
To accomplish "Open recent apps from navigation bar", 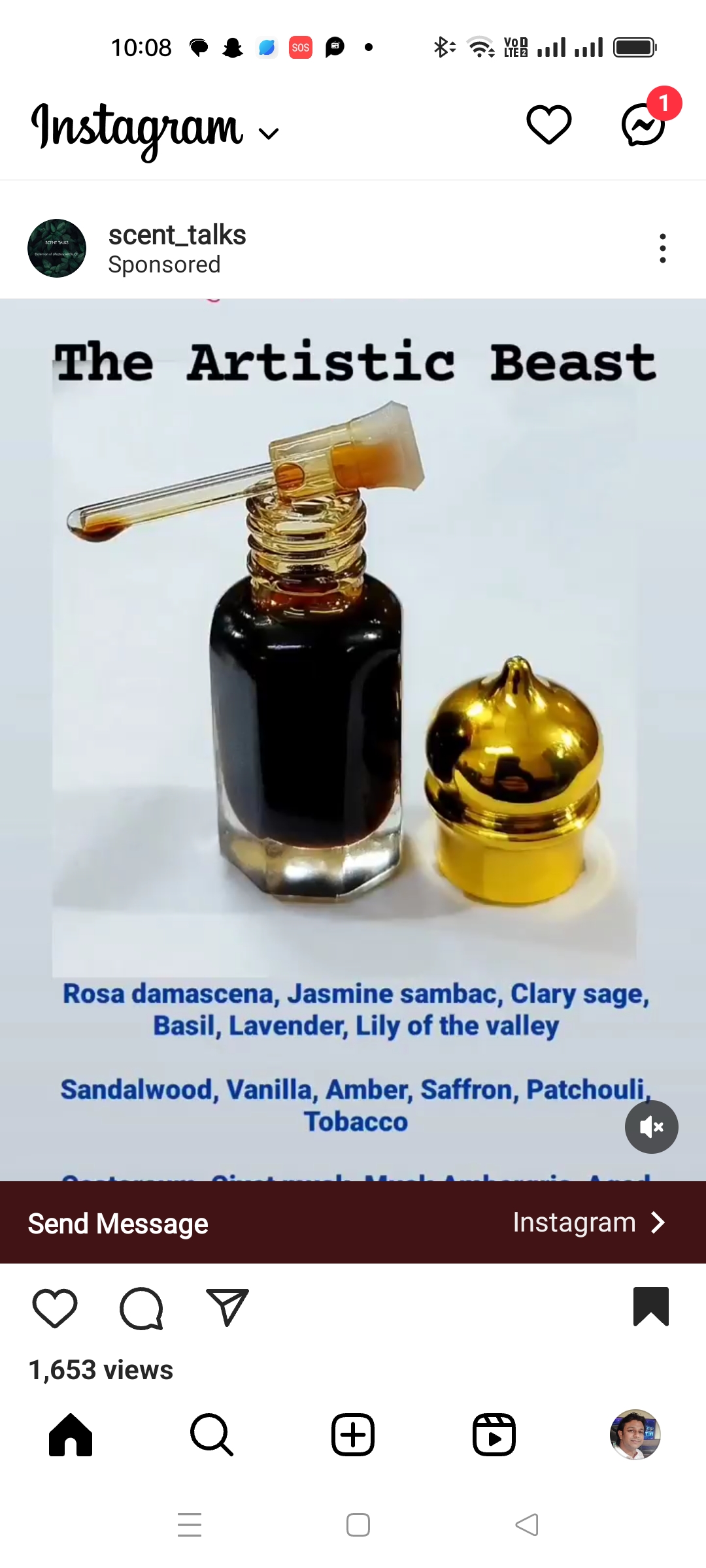I will click(190, 1525).
